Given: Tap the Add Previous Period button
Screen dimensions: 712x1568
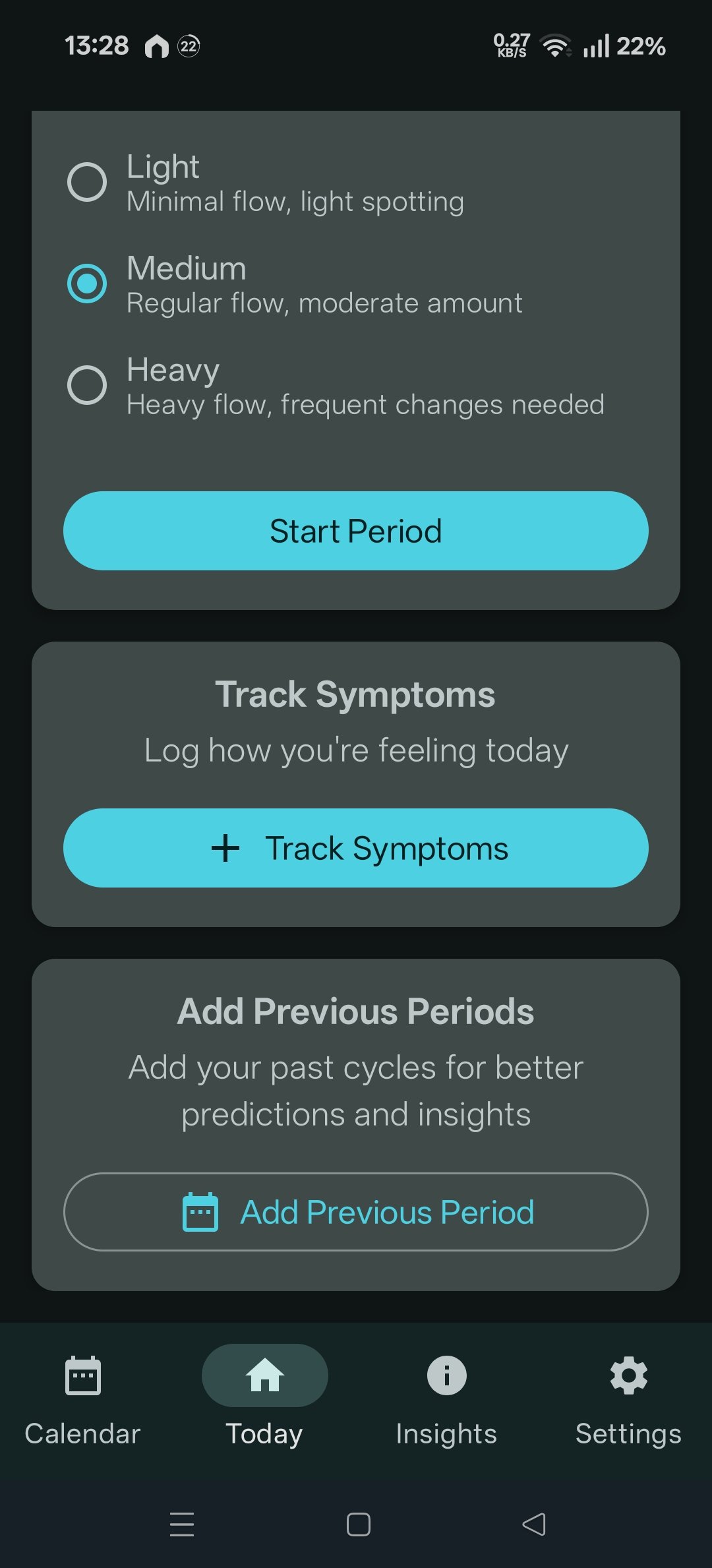Looking at the screenshot, I should (356, 1212).
